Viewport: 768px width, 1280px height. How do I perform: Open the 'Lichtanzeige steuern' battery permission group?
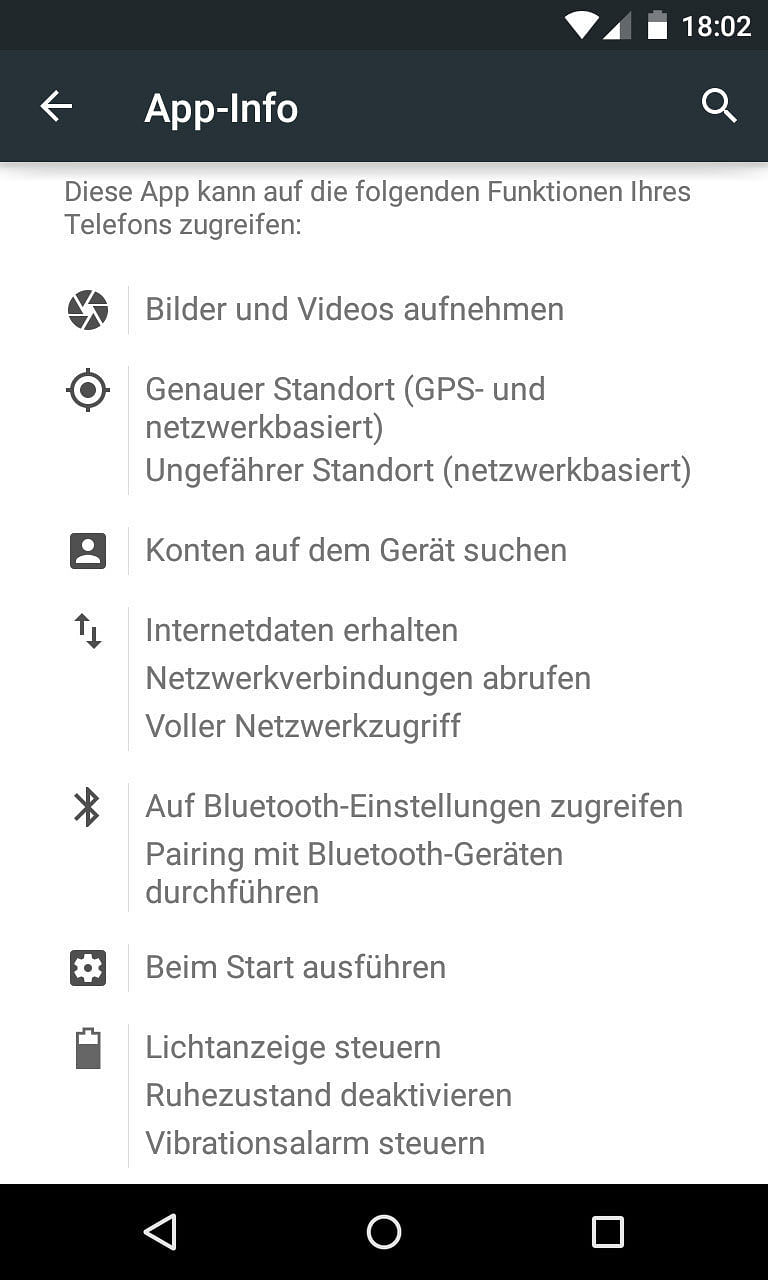pyautogui.click(x=293, y=1047)
